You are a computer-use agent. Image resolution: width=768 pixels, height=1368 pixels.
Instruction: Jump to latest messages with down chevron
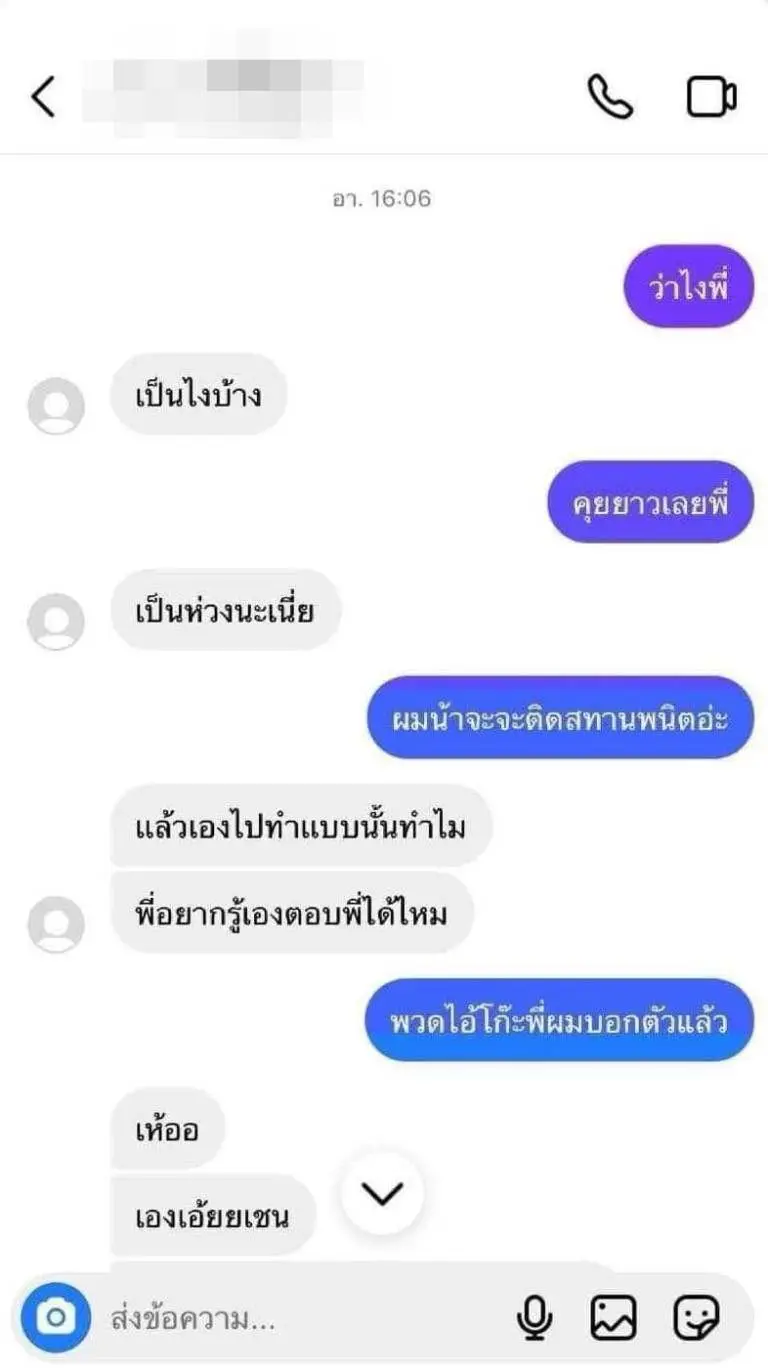(382, 1193)
